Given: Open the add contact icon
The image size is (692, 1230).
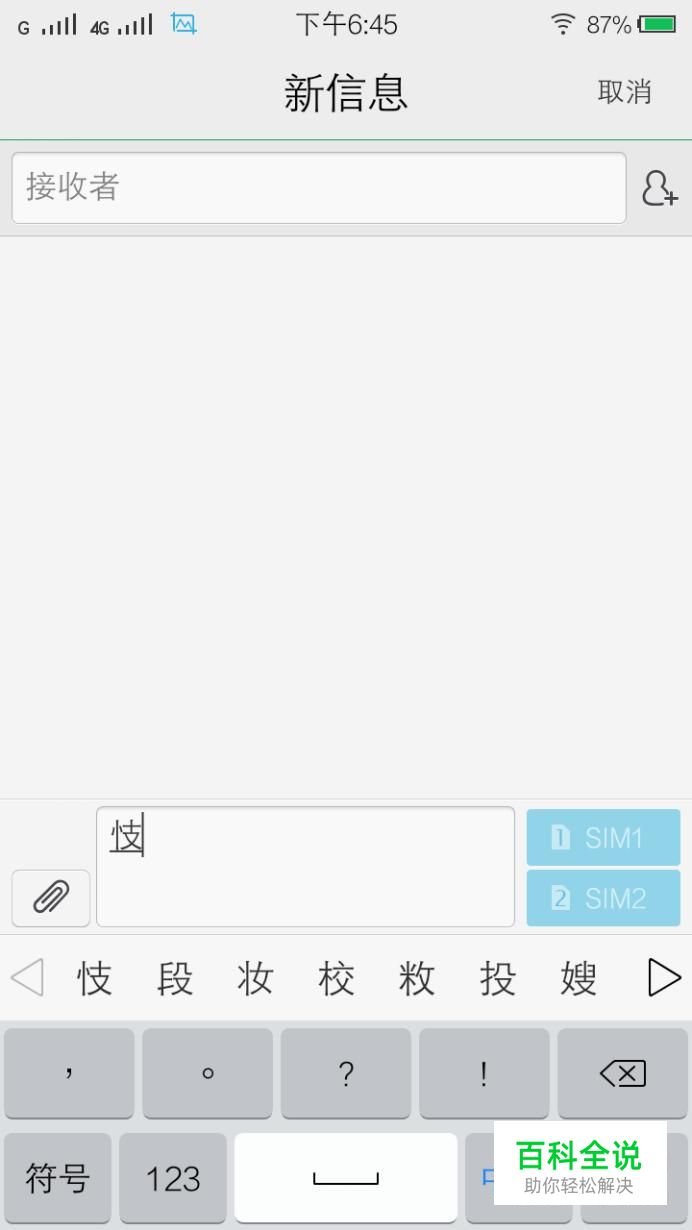Looking at the screenshot, I should point(659,188).
